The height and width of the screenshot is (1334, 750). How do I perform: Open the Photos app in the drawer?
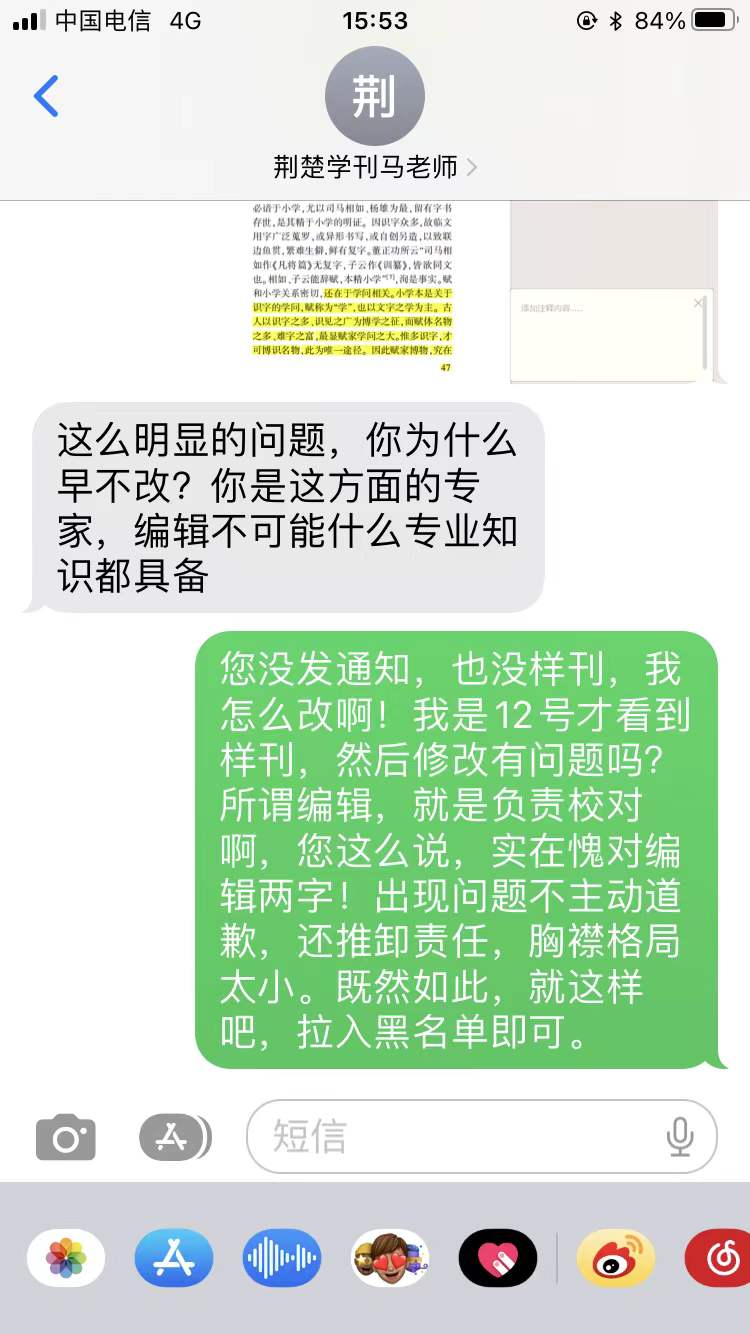(x=66, y=1257)
